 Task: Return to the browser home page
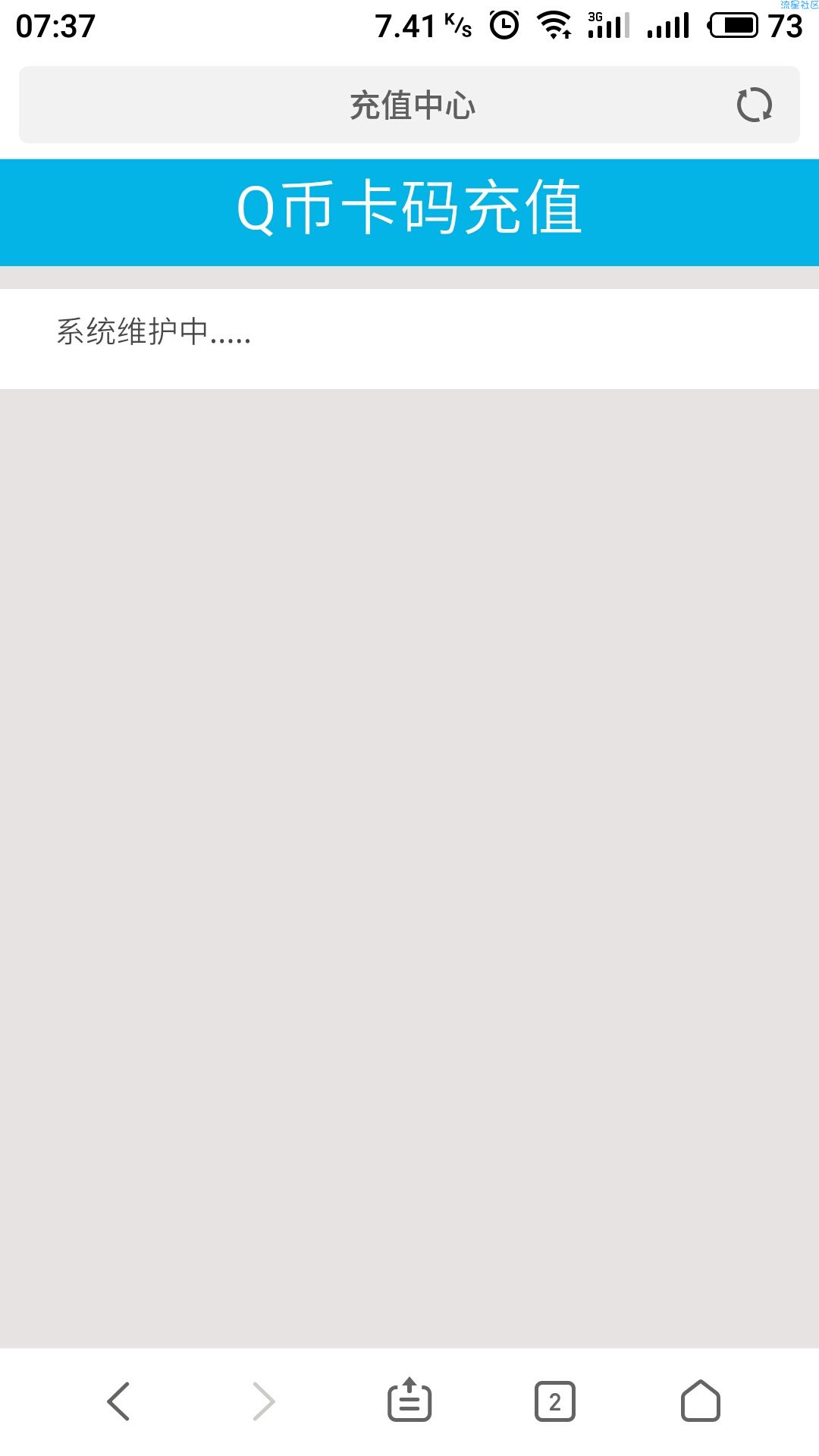pyautogui.click(x=701, y=1401)
